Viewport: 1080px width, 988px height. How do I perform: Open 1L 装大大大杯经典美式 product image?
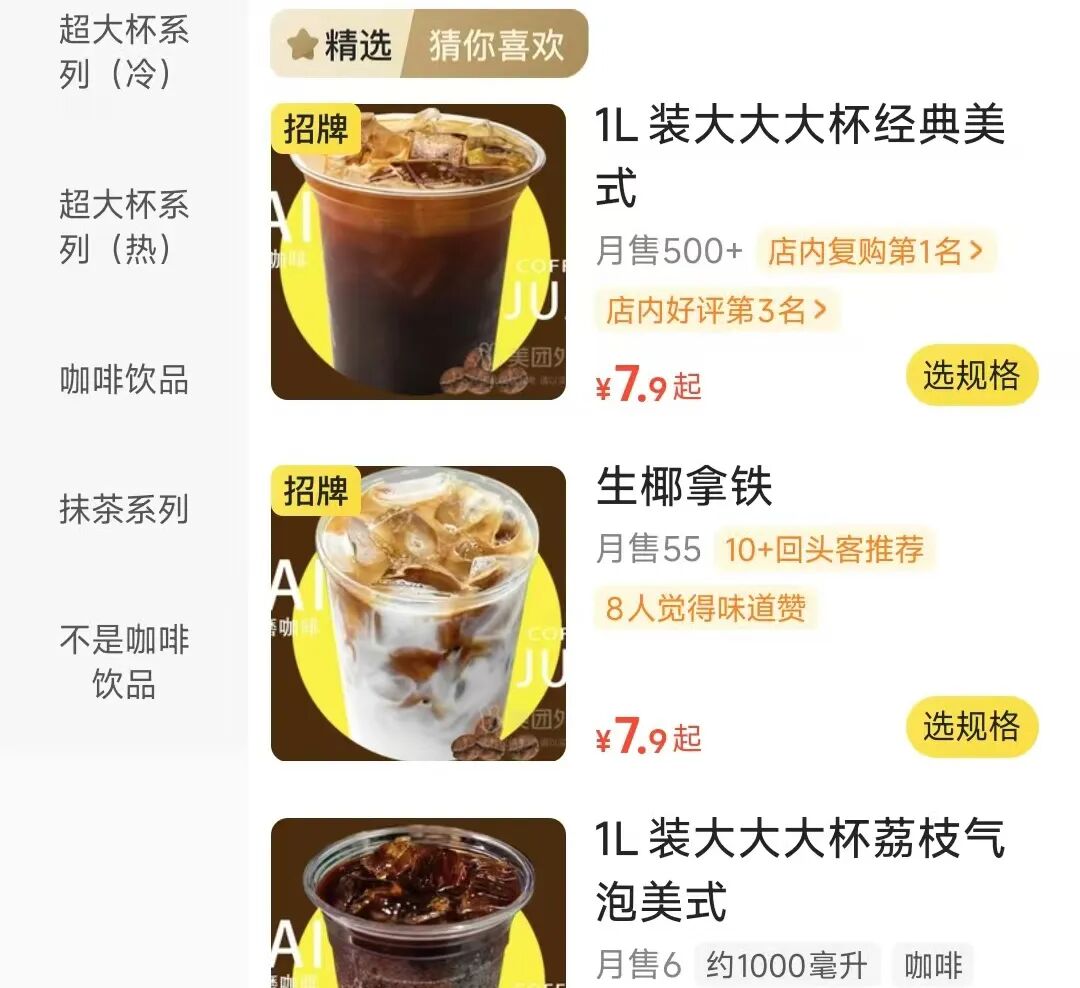(418, 252)
